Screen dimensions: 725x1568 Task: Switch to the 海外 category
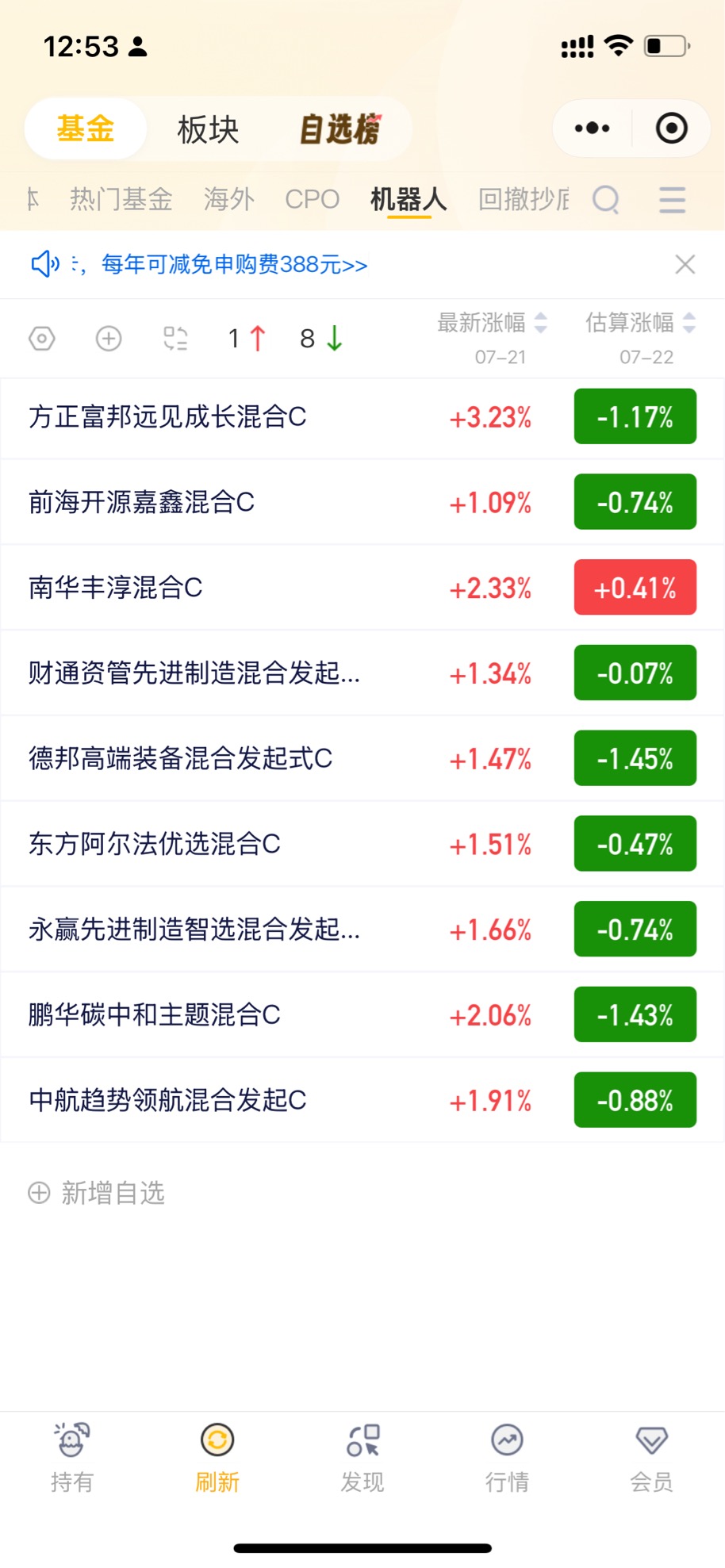click(x=228, y=199)
